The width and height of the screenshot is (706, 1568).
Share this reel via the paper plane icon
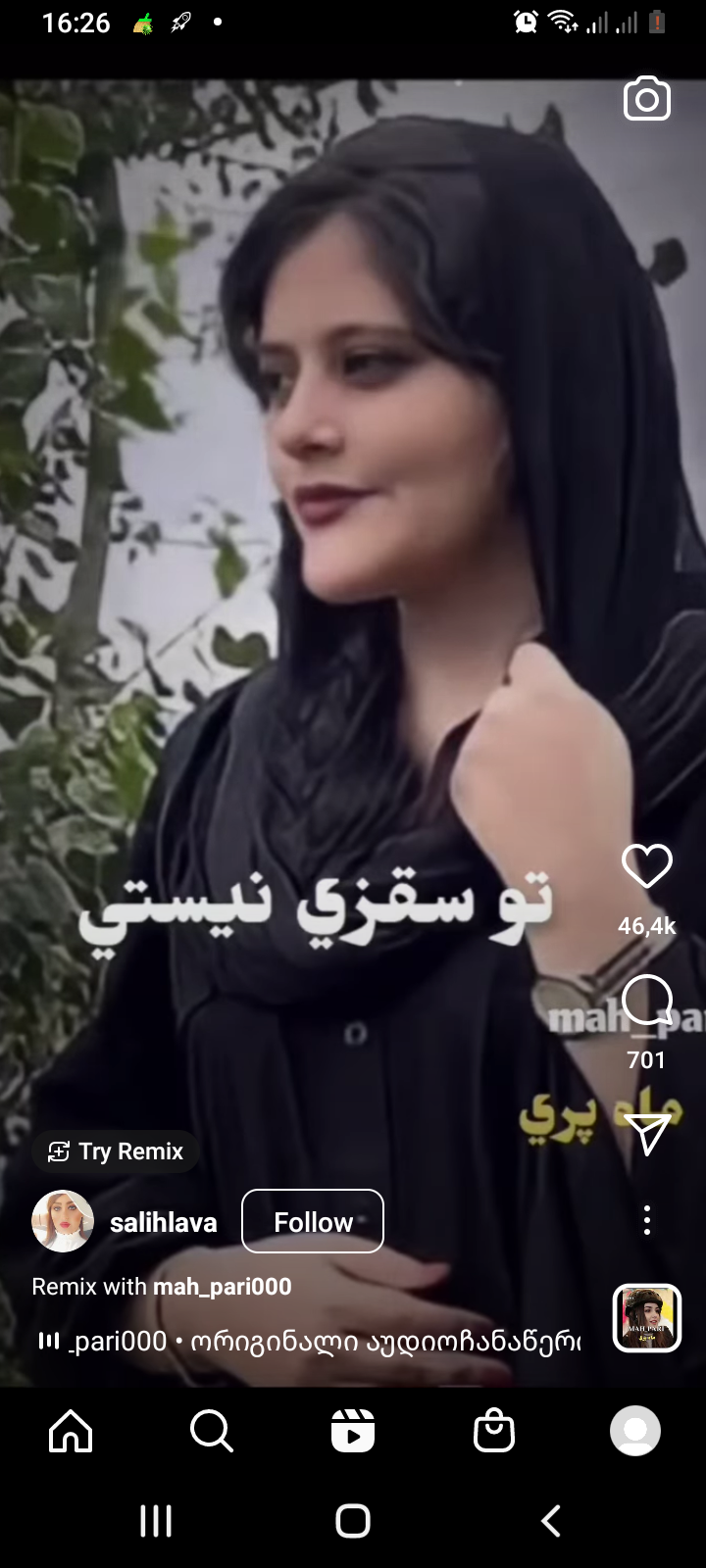646,1134
